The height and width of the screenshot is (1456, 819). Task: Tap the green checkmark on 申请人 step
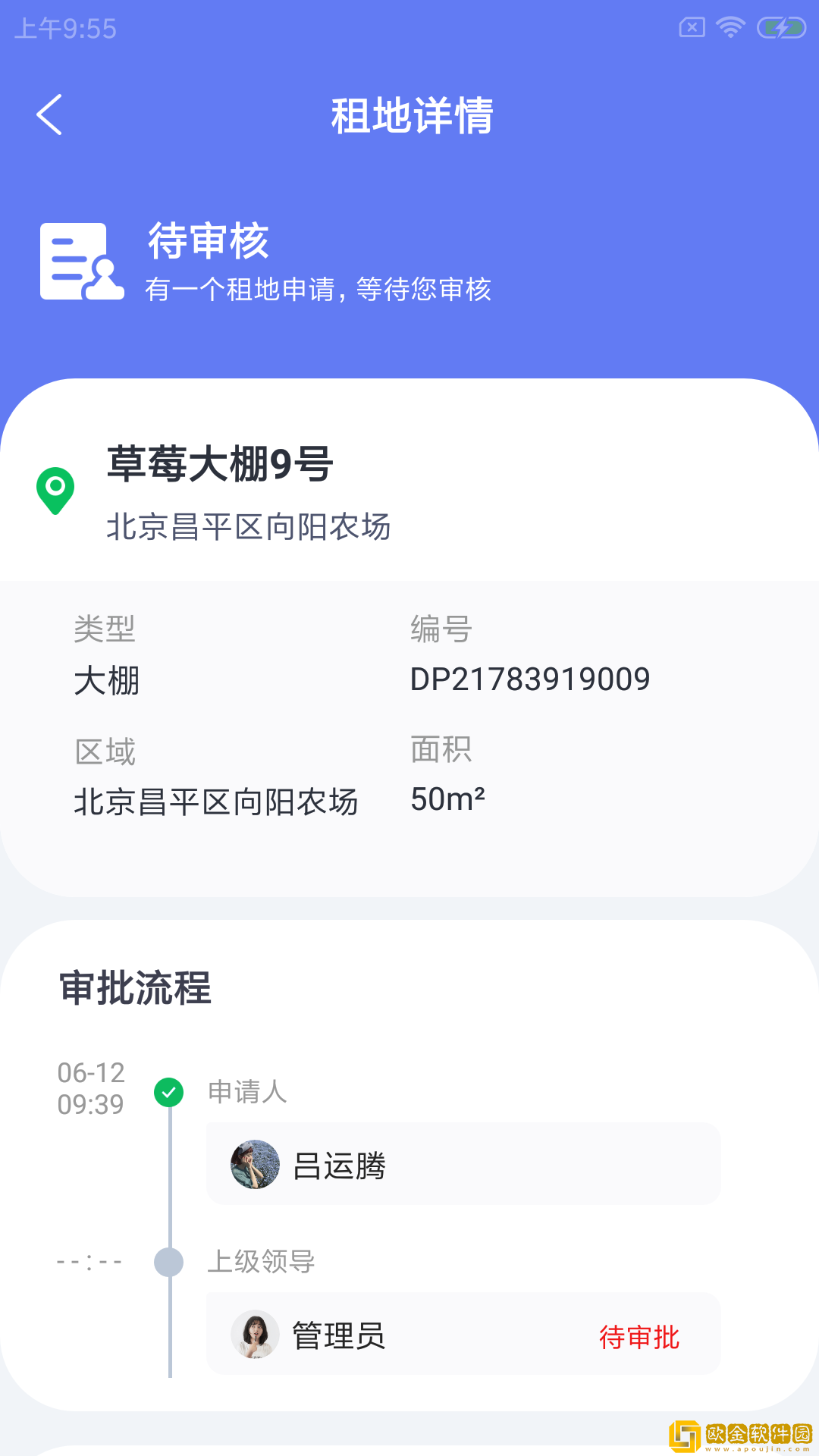point(167,1092)
